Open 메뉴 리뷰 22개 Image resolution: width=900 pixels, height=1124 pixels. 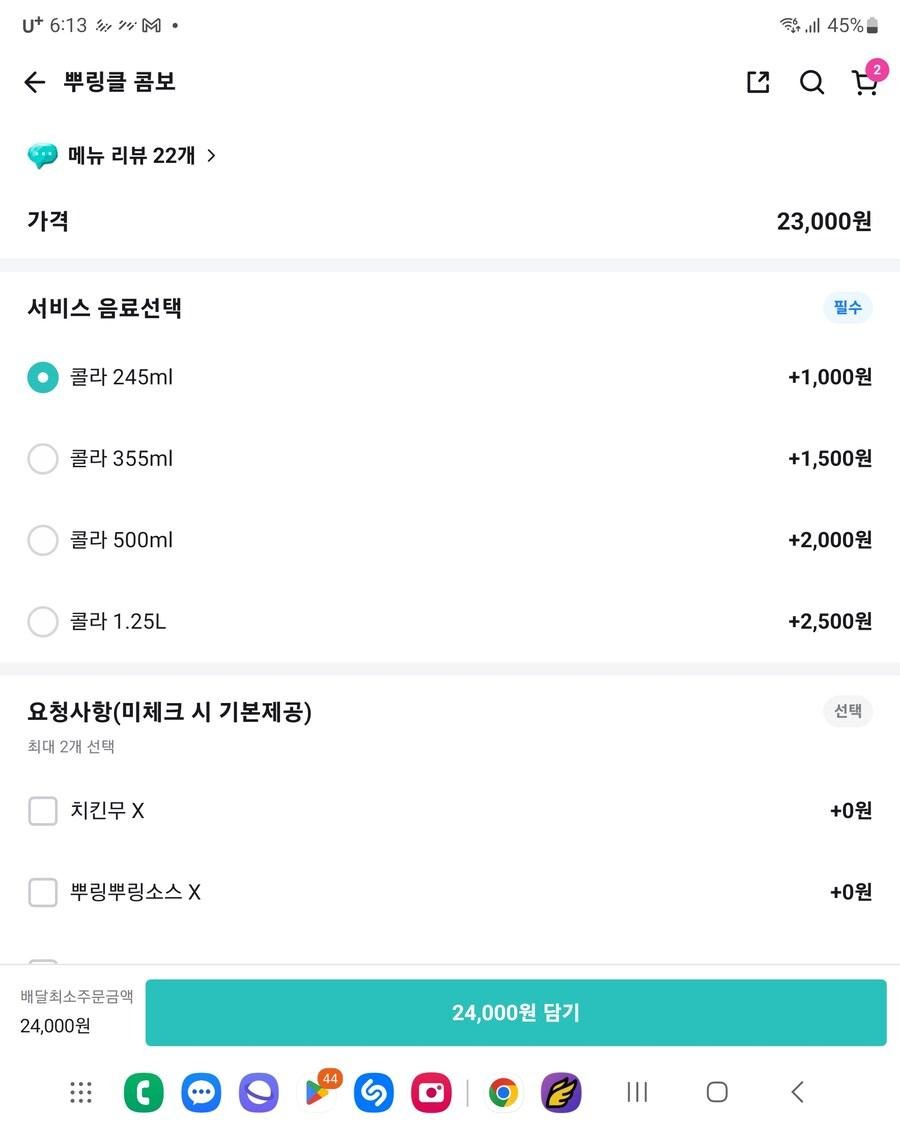click(122, 156)
